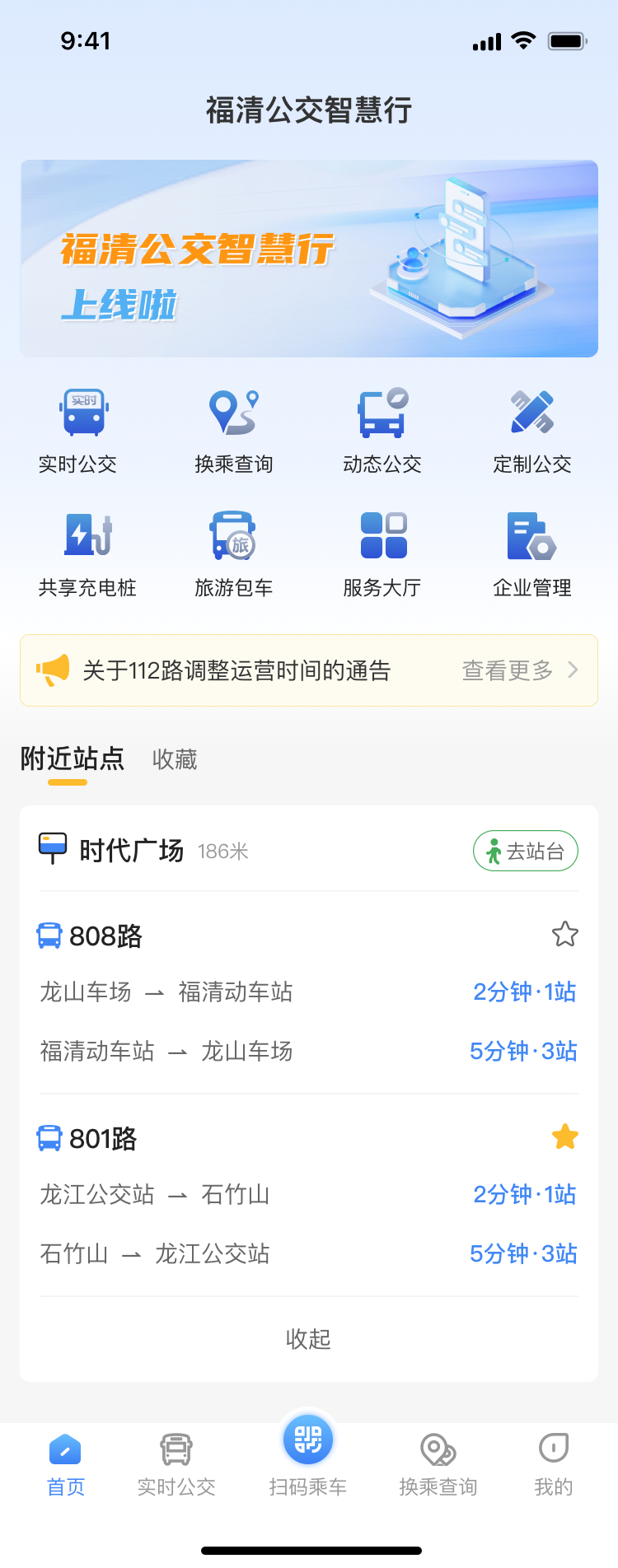Open 服务大厅

tap(382, 553)
